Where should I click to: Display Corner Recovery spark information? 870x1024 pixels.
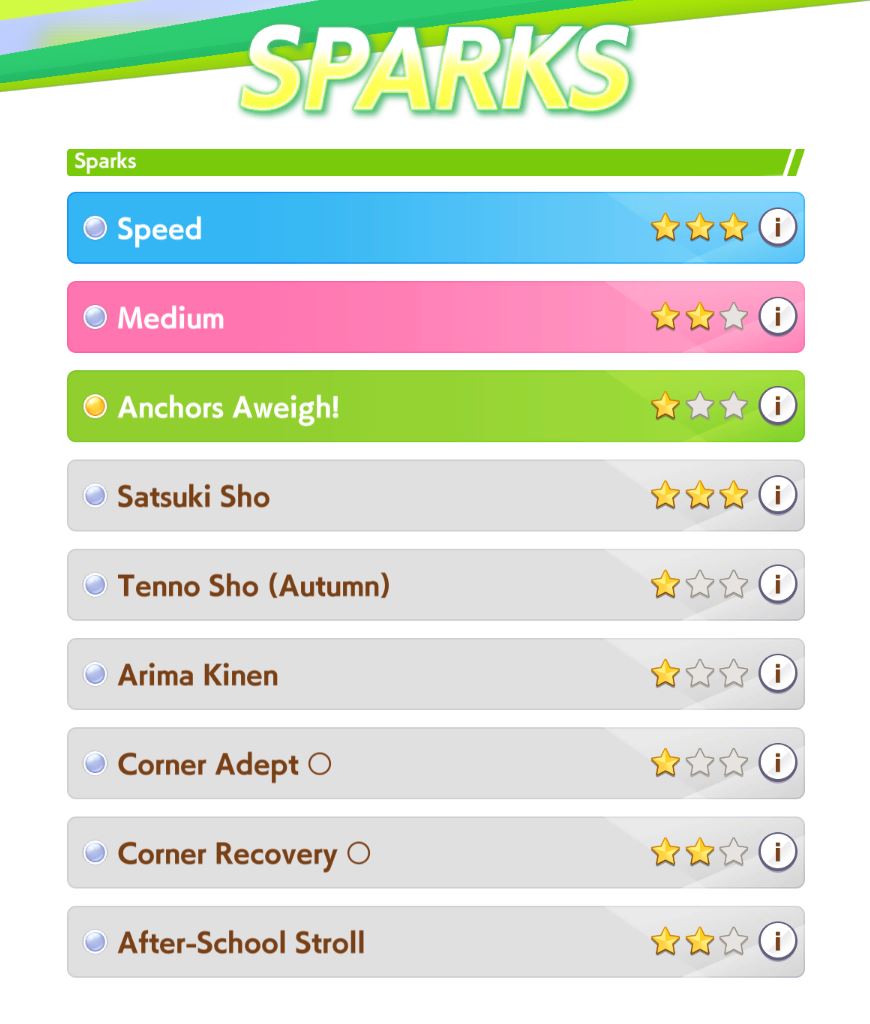coord(777,852)
